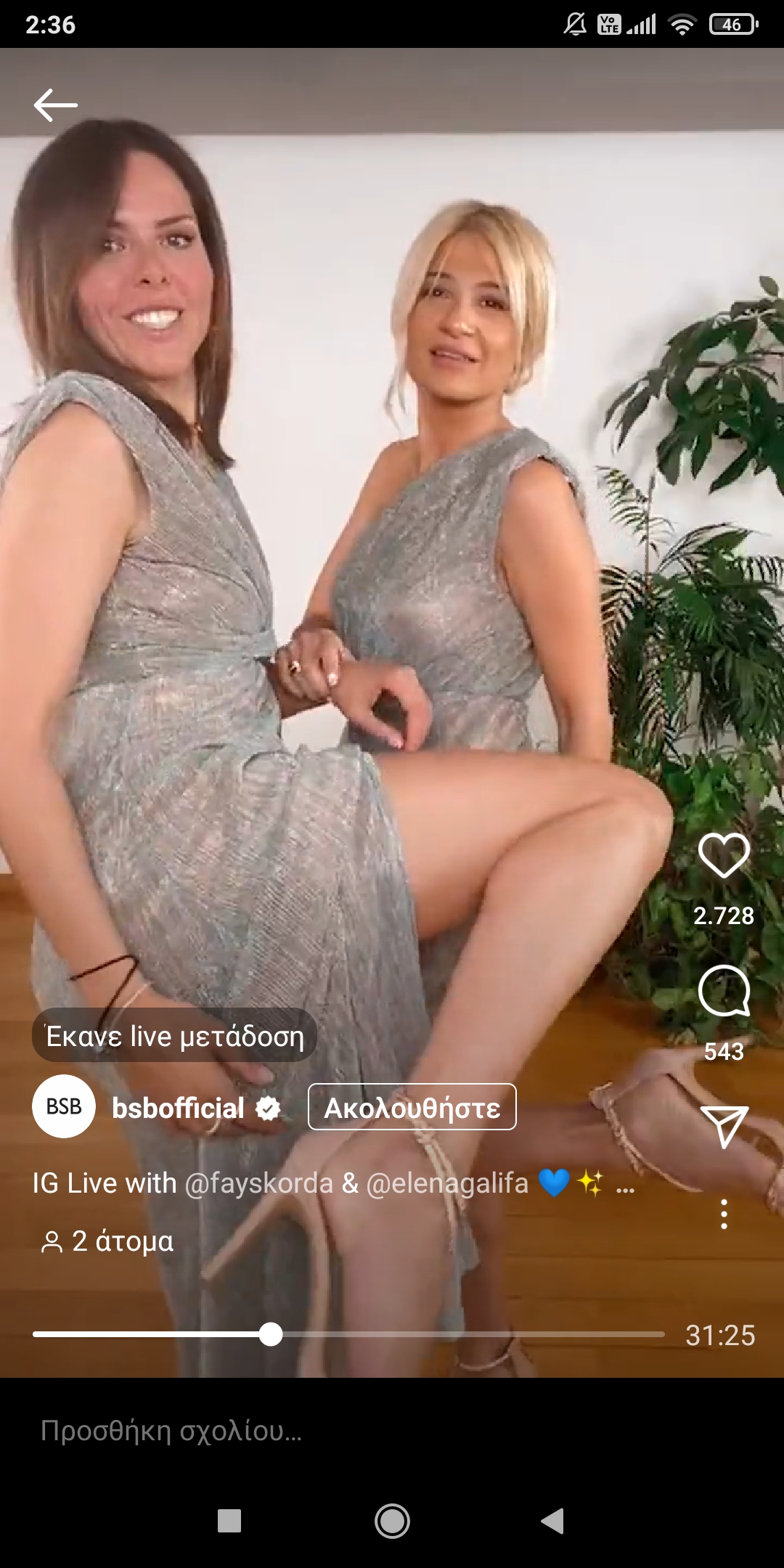Share the video via paper plane icon

724,1127
